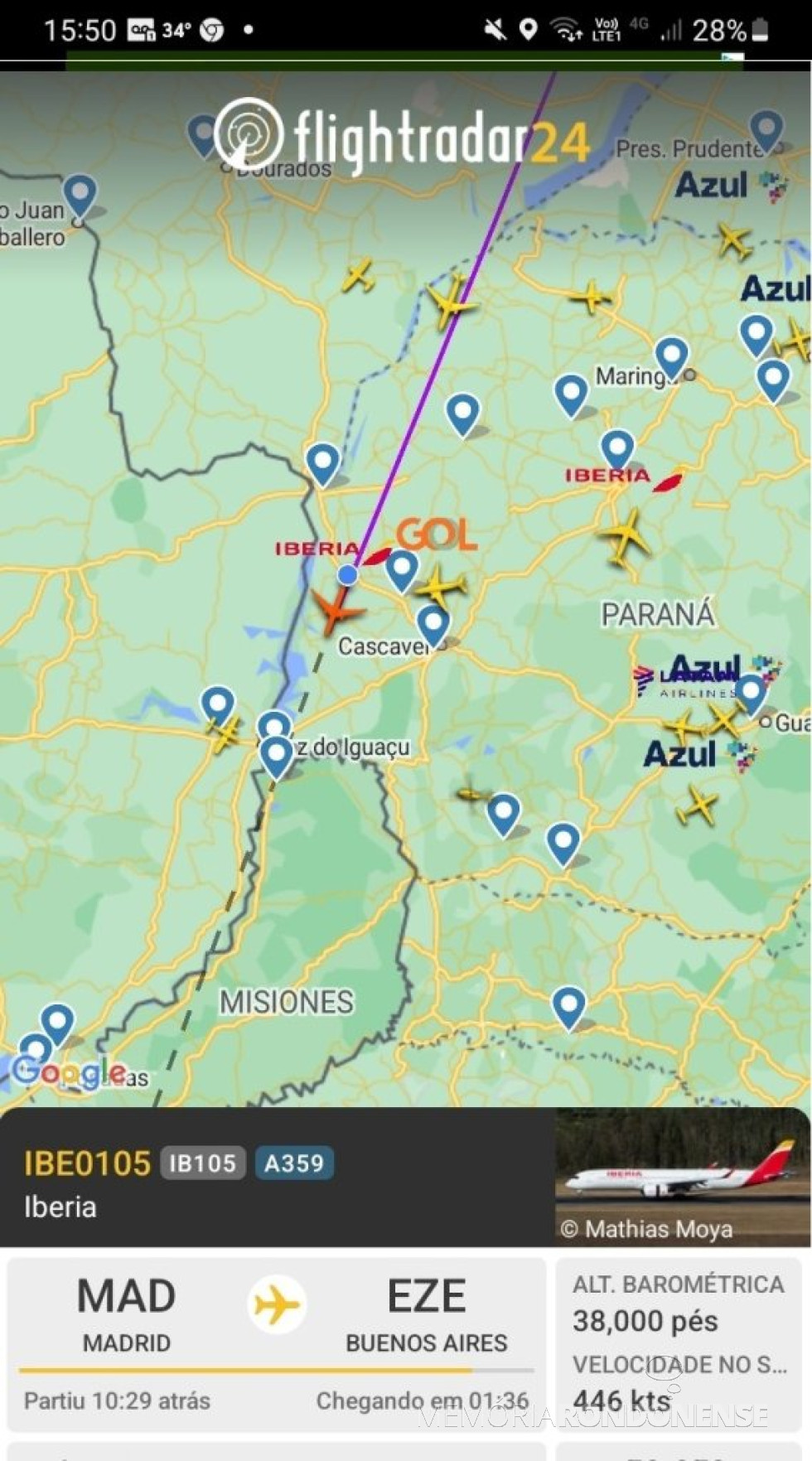Open the Iberia aircraft photo by Mathias Moya
The width and height of the screenshot is (812, 1461).
point(682,1176)
